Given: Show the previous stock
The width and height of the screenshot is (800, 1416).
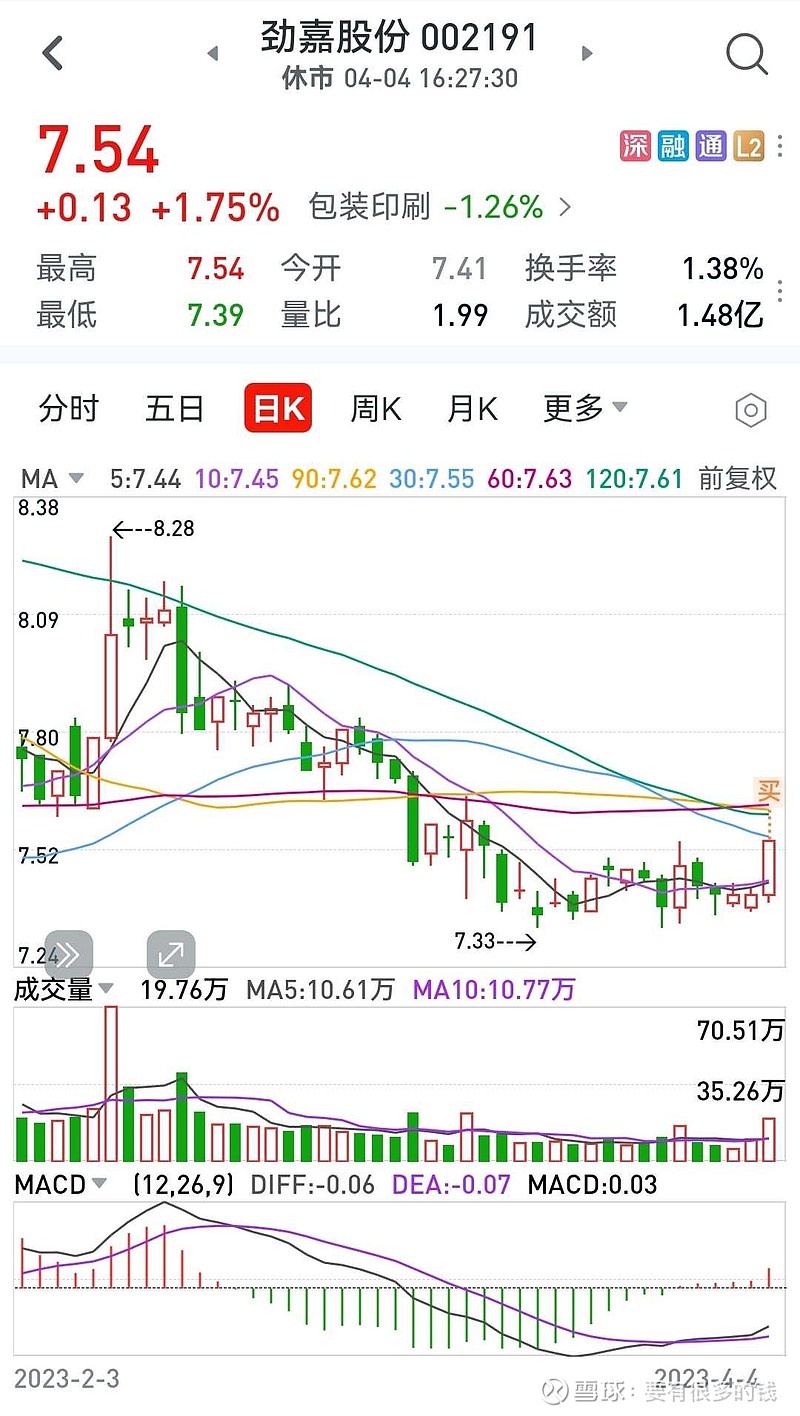Looking at the screenshot, I should (212, 53).
